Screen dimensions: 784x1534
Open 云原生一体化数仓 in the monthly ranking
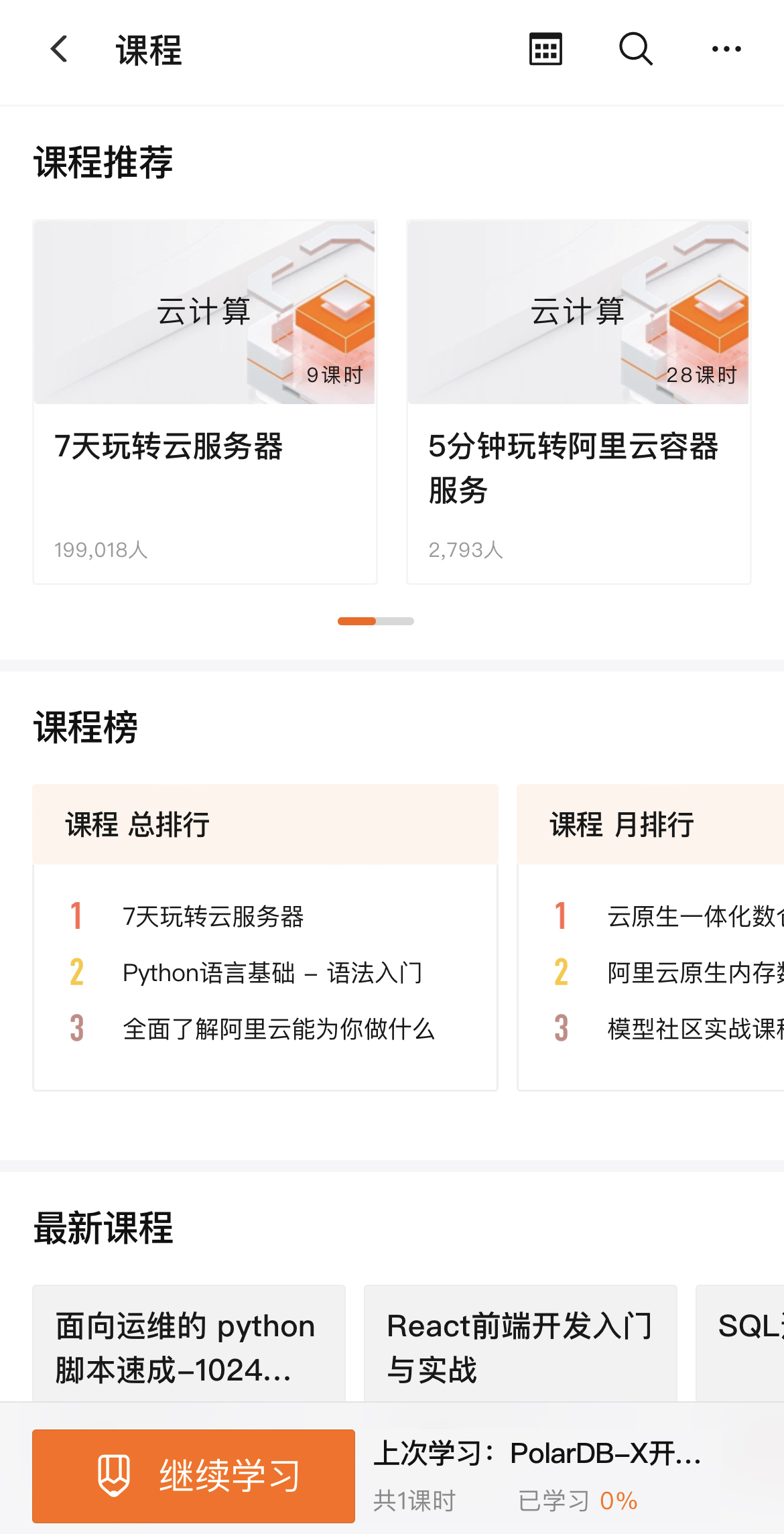click(x=694, y=916)
